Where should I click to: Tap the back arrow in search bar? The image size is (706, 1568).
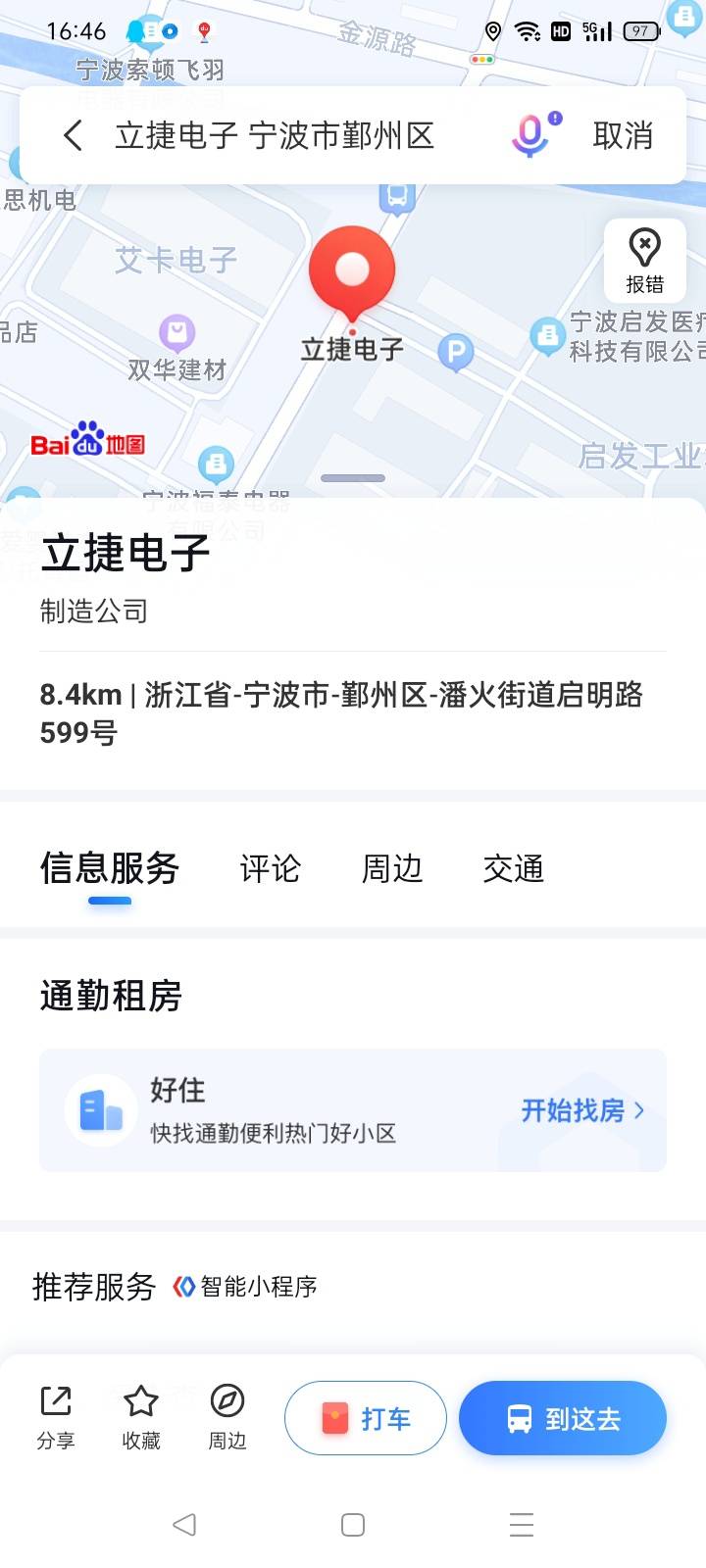tap(73, 135)
